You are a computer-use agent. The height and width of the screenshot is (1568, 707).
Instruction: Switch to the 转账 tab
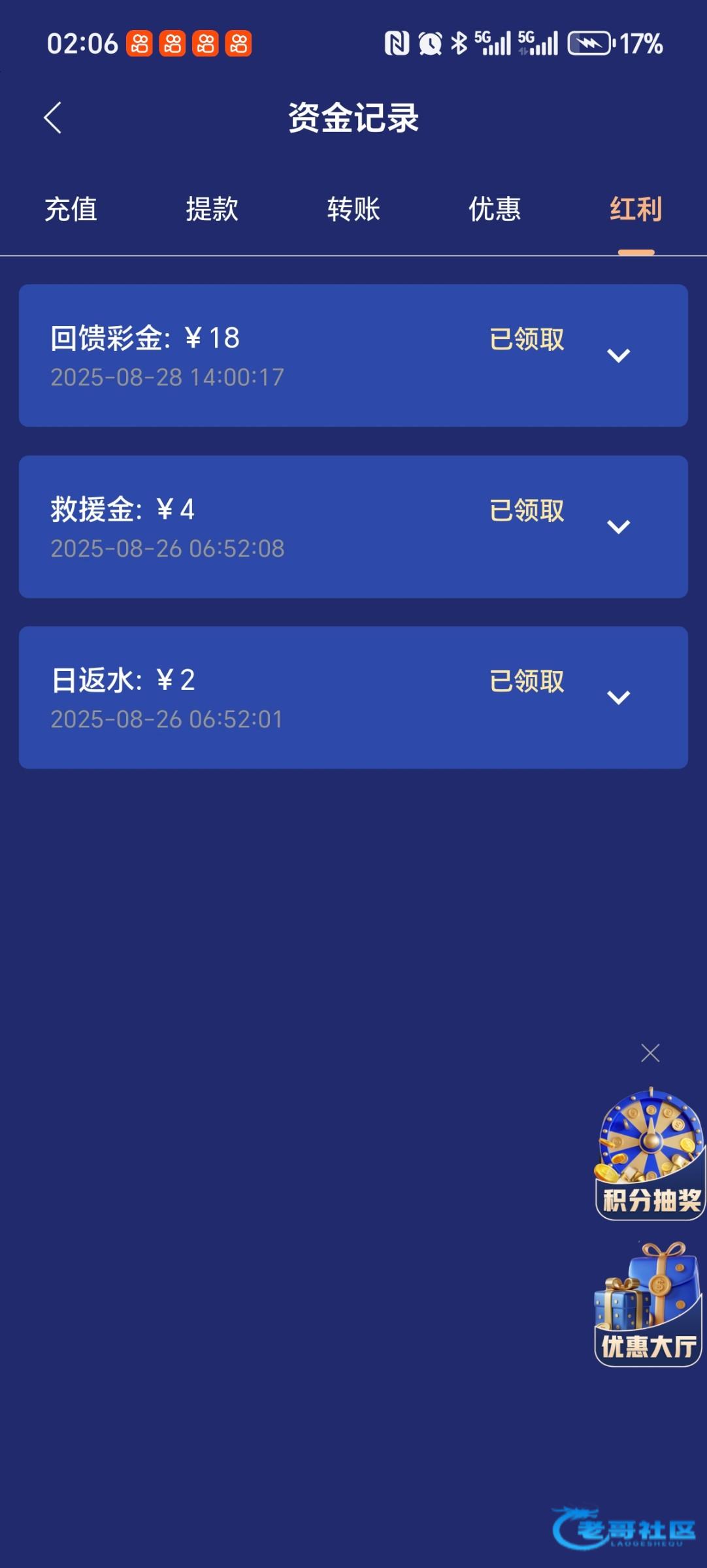(354, 209)
